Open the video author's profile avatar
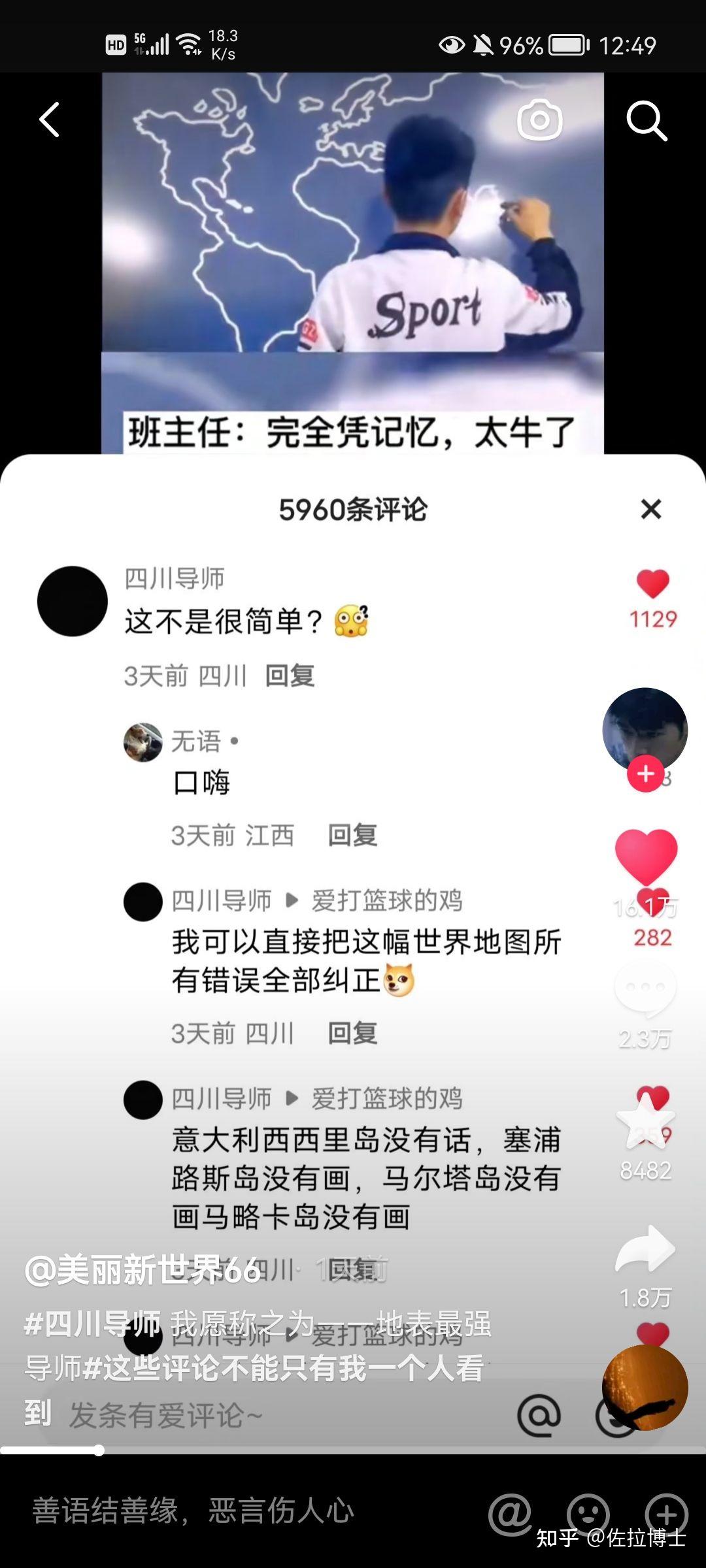The height and width of the screenshot is (1568, 706). coord(645,730)
